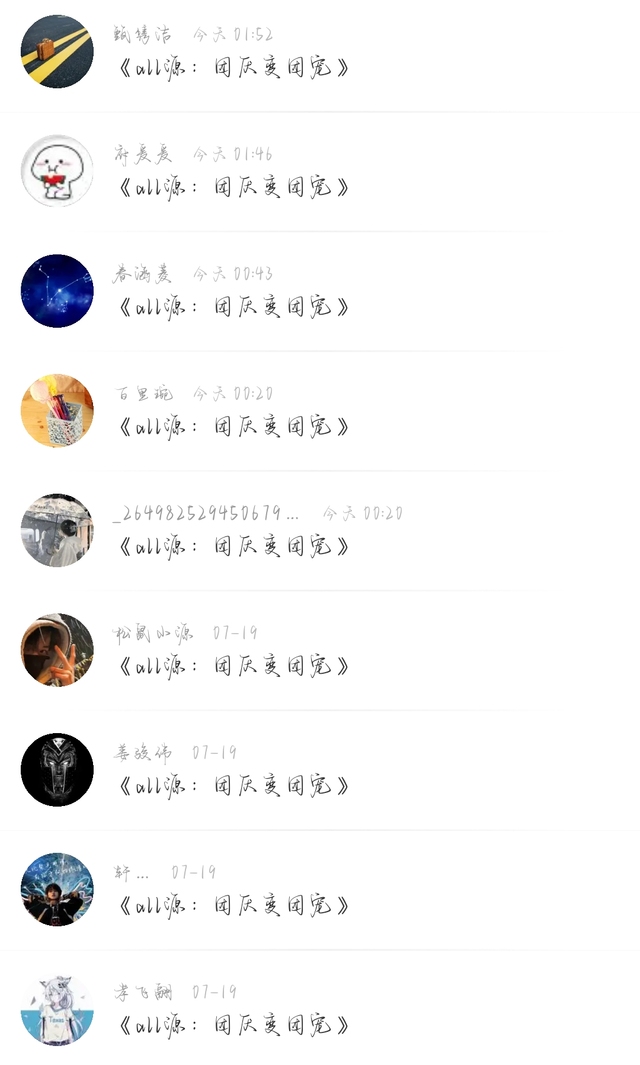Image resolution: width=640 pixels, height=1065 pixels.
Task: Open the entry from user _26498252945…
Action: pos(320,530)
